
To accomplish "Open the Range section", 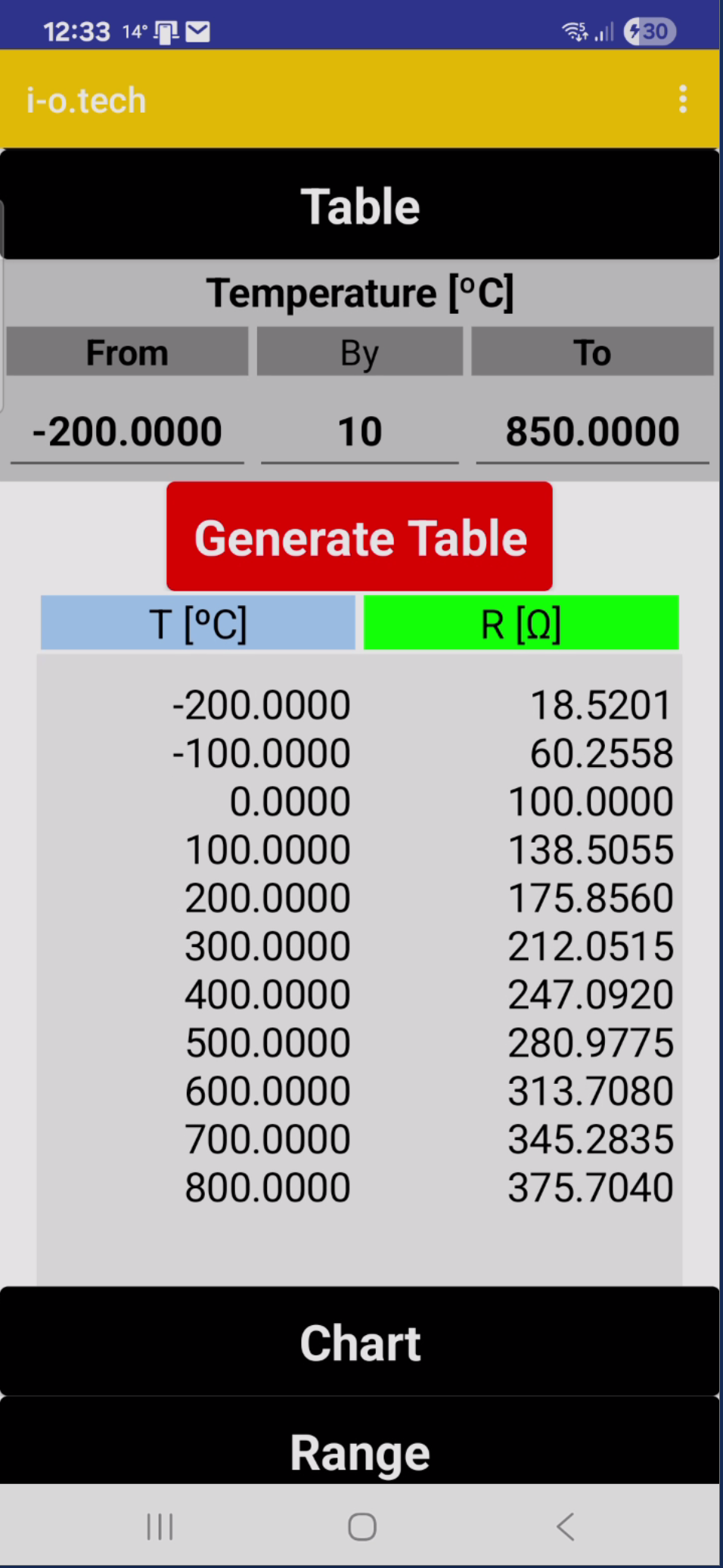I will click(x=360, y=1451).
